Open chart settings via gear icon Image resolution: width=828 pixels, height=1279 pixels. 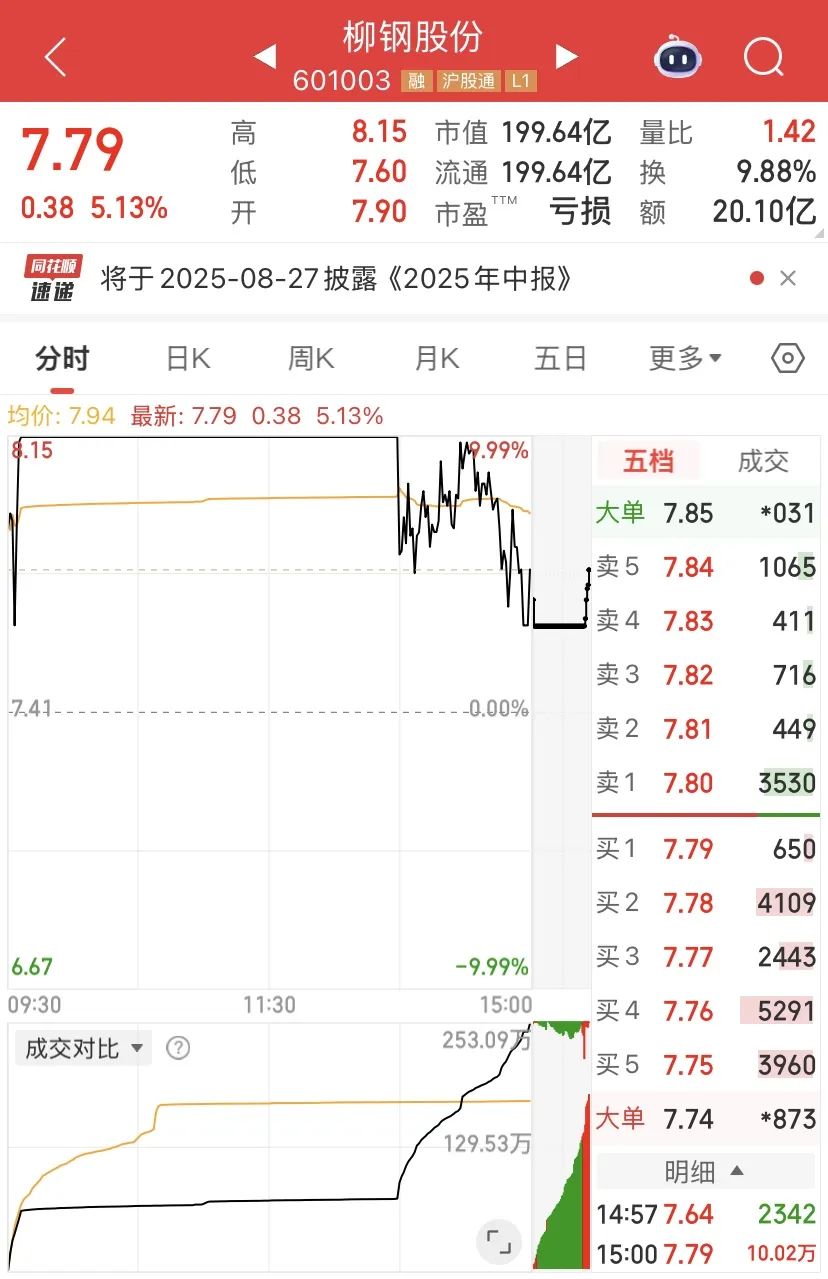pos(787,358)
